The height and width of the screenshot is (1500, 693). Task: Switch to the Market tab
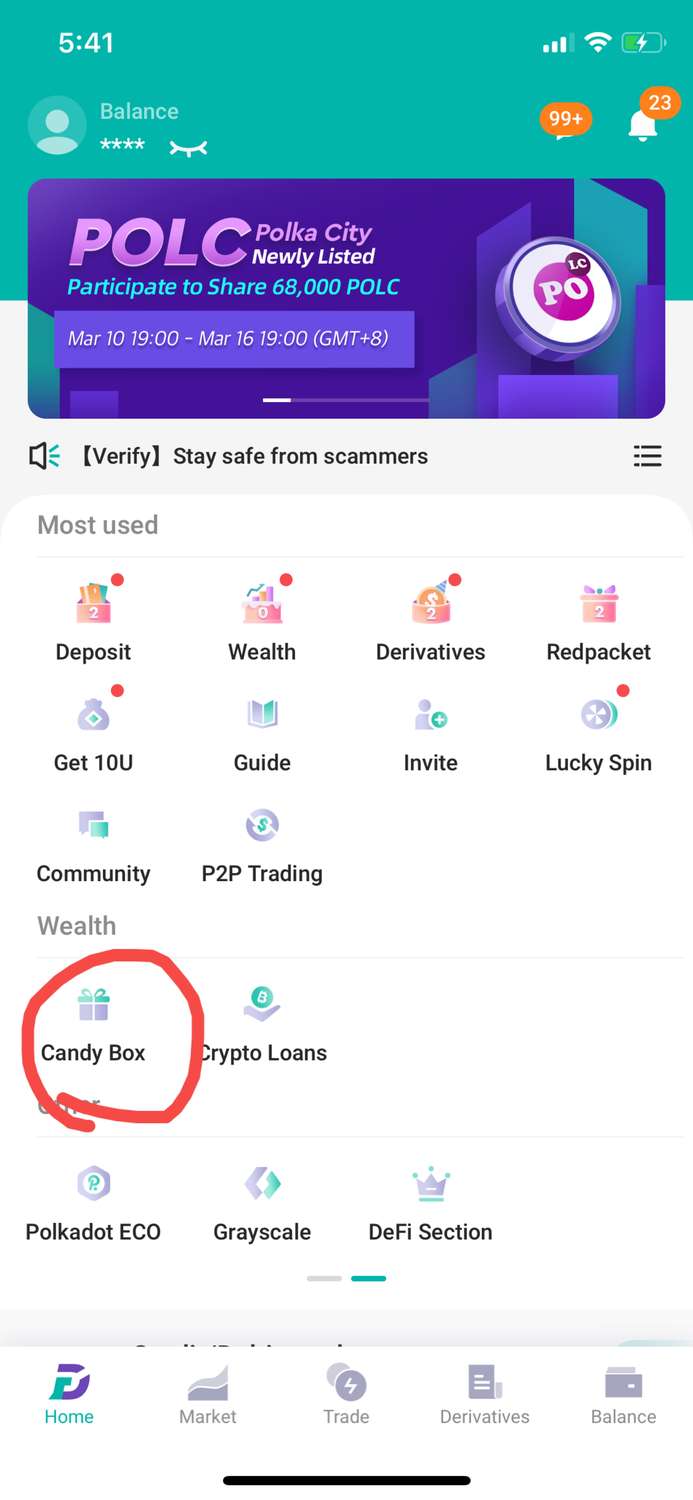coord(208,1395)
